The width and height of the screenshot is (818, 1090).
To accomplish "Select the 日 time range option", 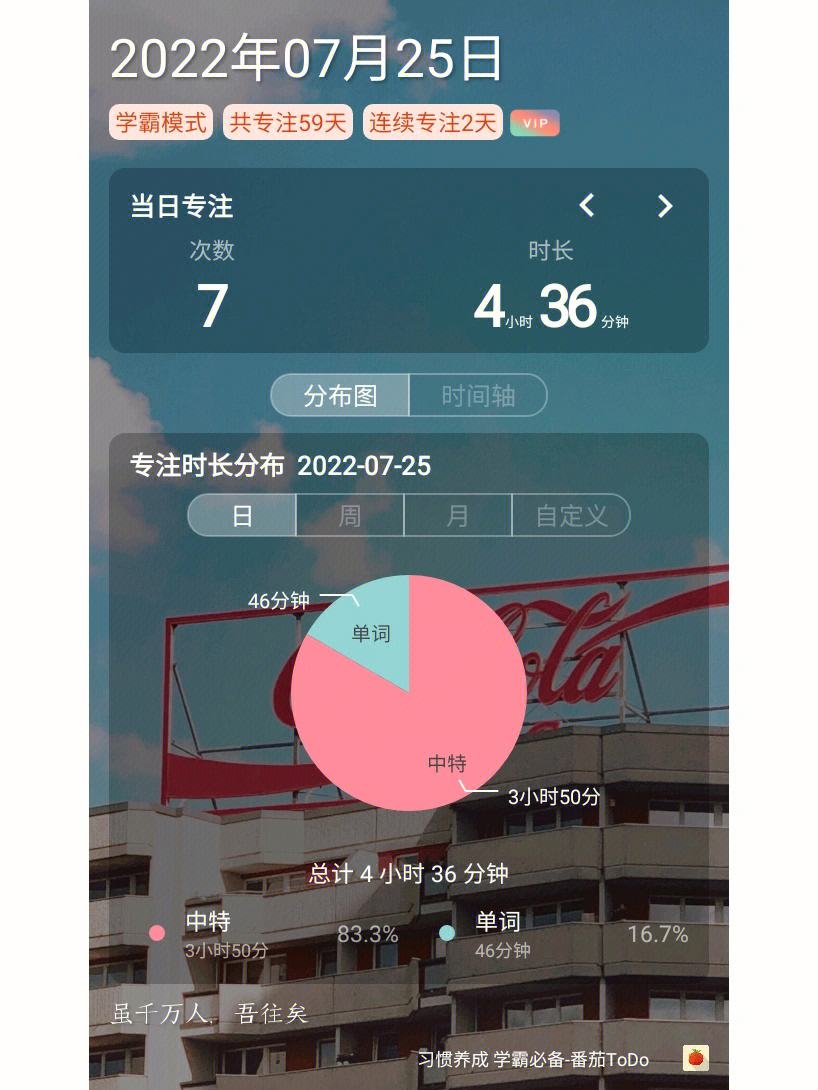I will [x=240, y=515].
